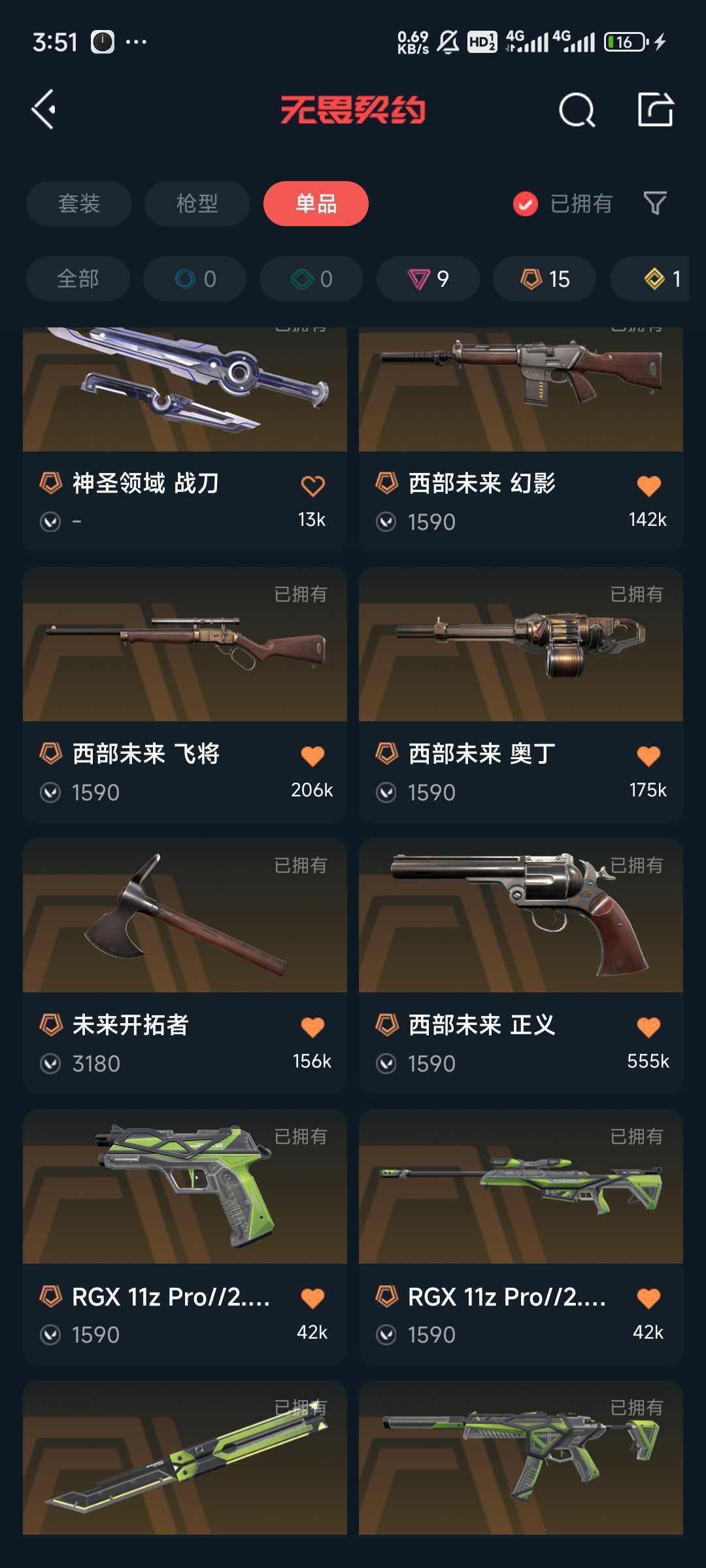
Task: Open the 西部未来 正义 revolver card
Action: (521, 965)
